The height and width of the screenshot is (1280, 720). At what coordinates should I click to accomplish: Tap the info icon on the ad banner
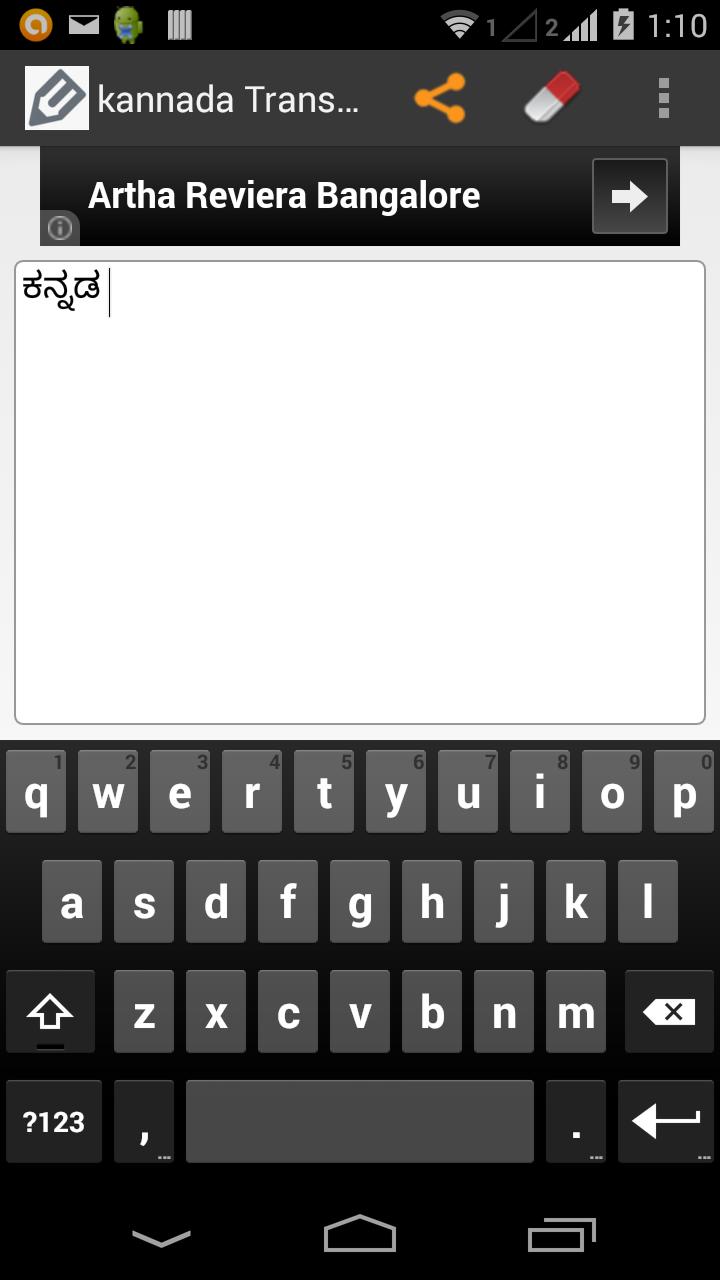point(59,229)
